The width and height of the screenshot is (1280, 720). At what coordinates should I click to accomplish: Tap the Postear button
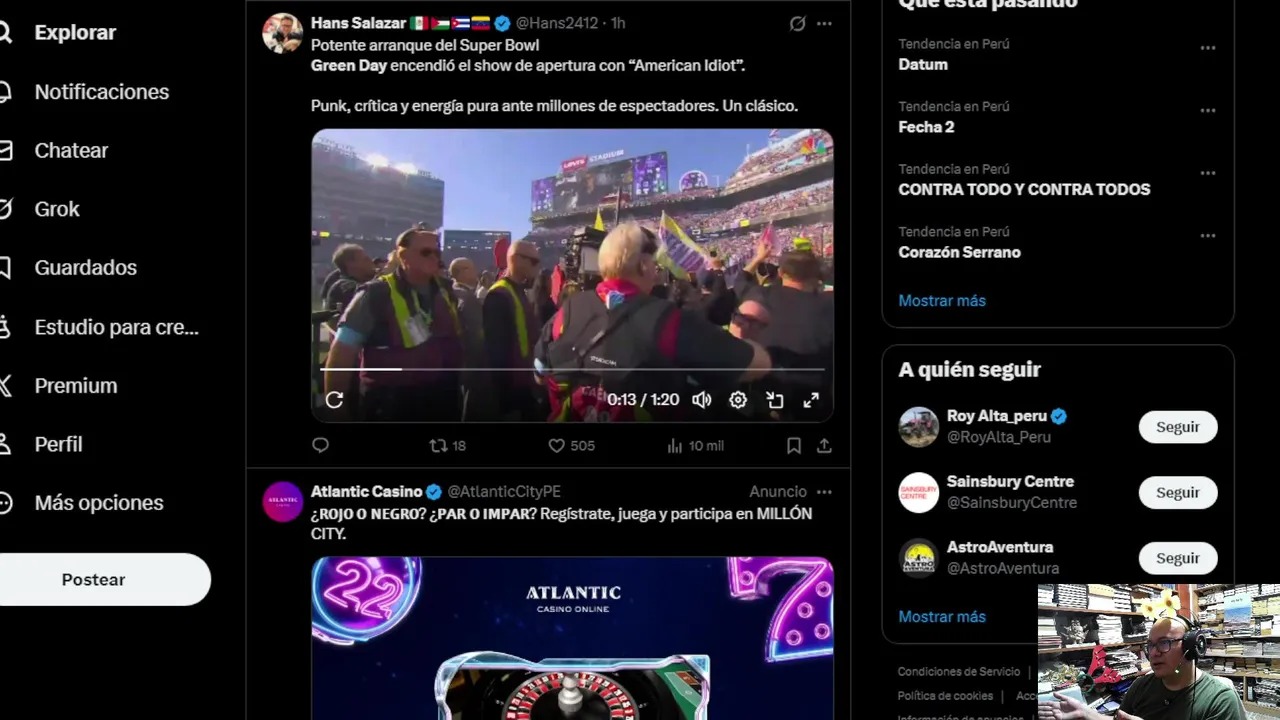pos(94,580)
